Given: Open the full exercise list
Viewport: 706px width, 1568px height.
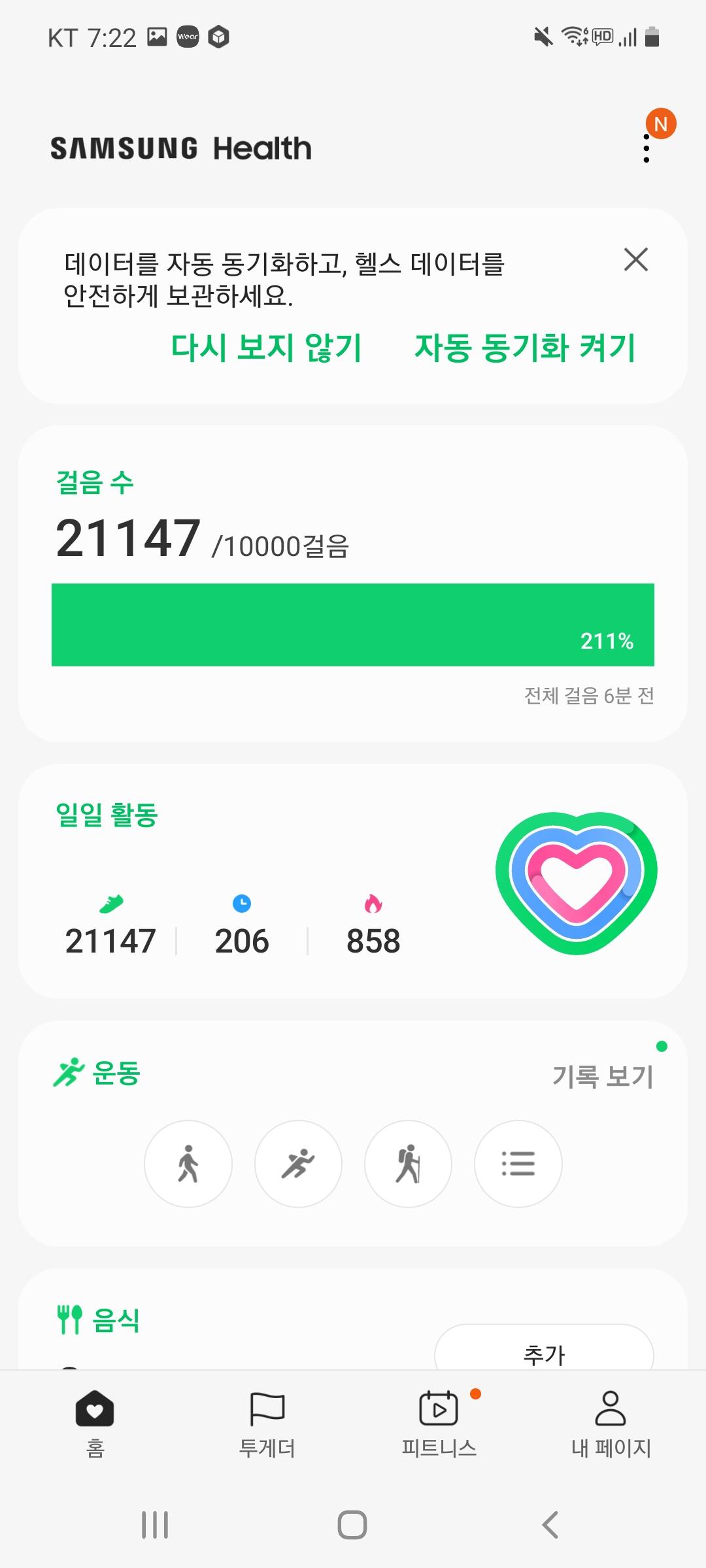Looking at the screenshot, I should click(518, 1164).
